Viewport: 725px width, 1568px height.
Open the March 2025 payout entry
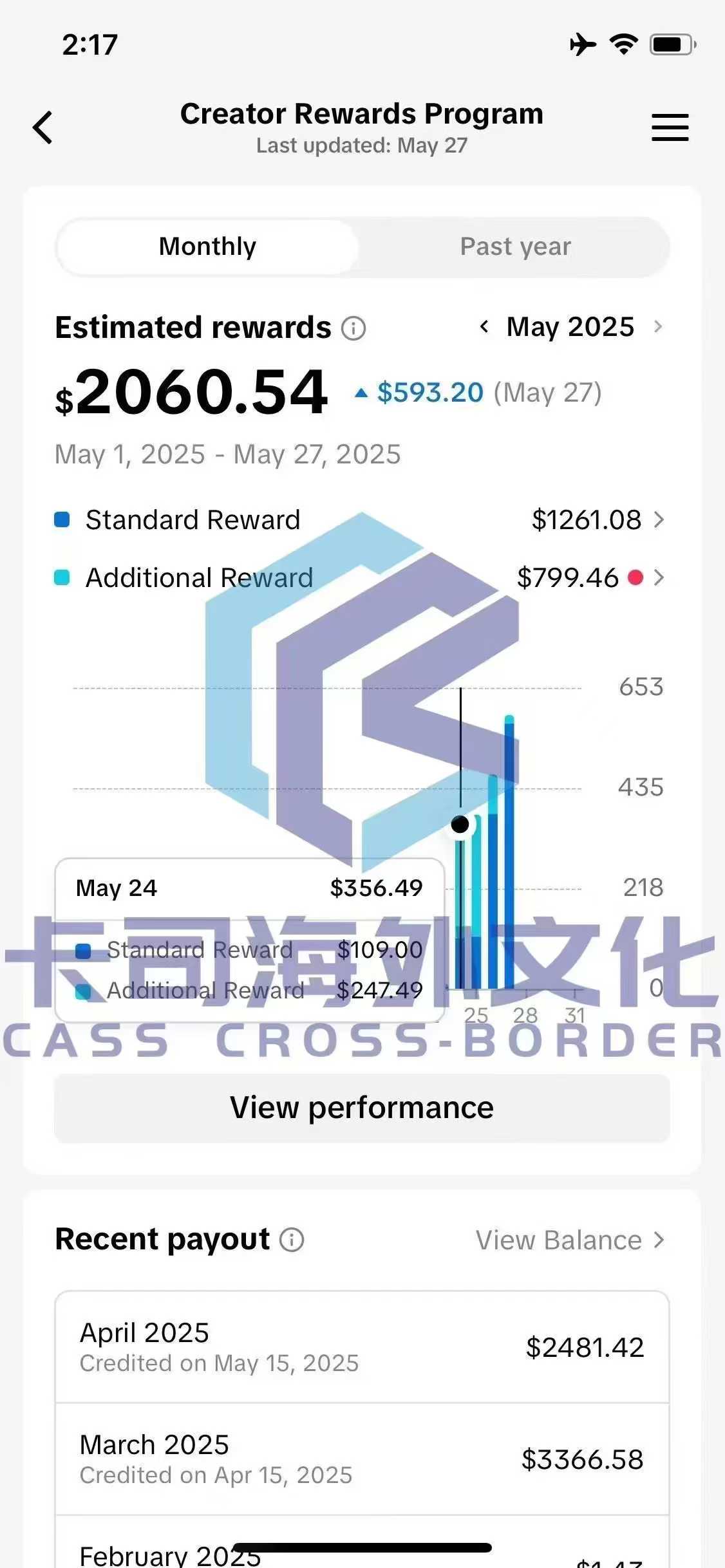(x=362, y=1459)
